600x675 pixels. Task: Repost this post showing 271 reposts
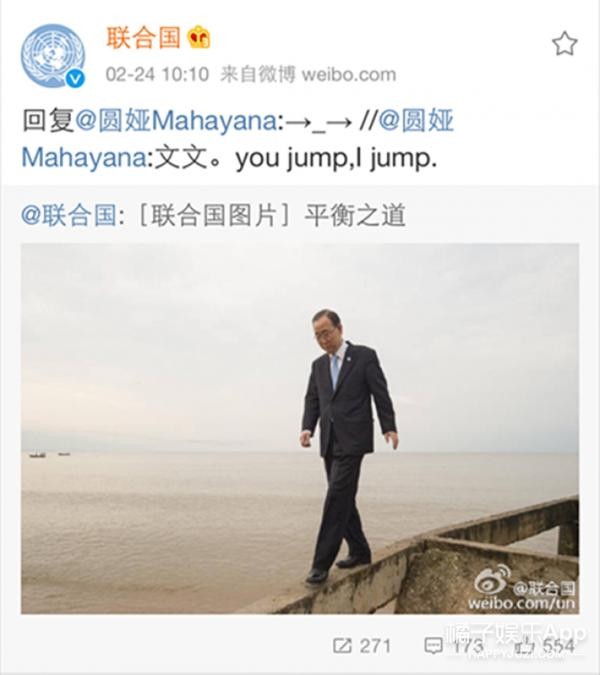(x=362, y=646)
